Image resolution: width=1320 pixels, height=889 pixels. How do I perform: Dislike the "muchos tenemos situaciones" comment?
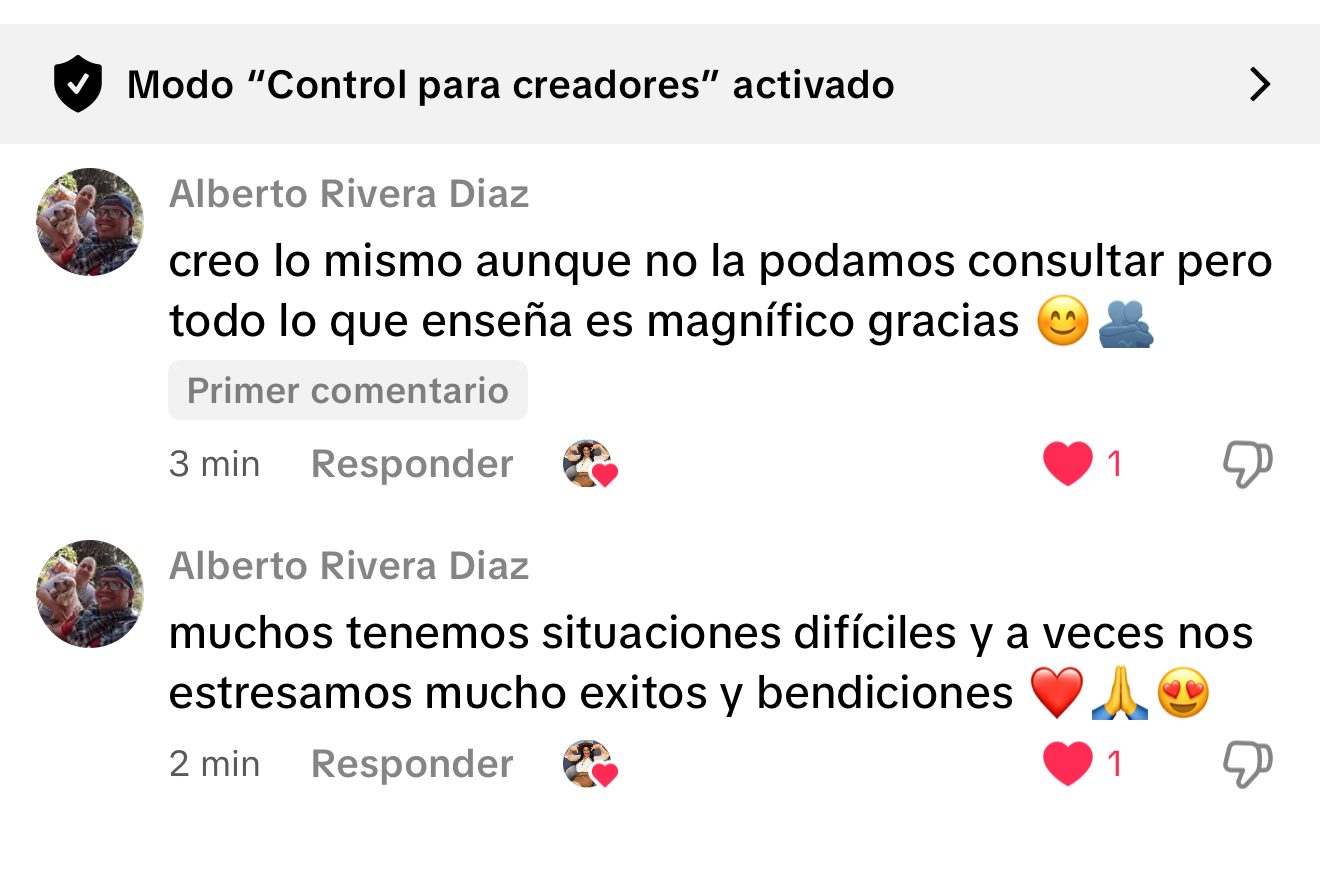1247,764
